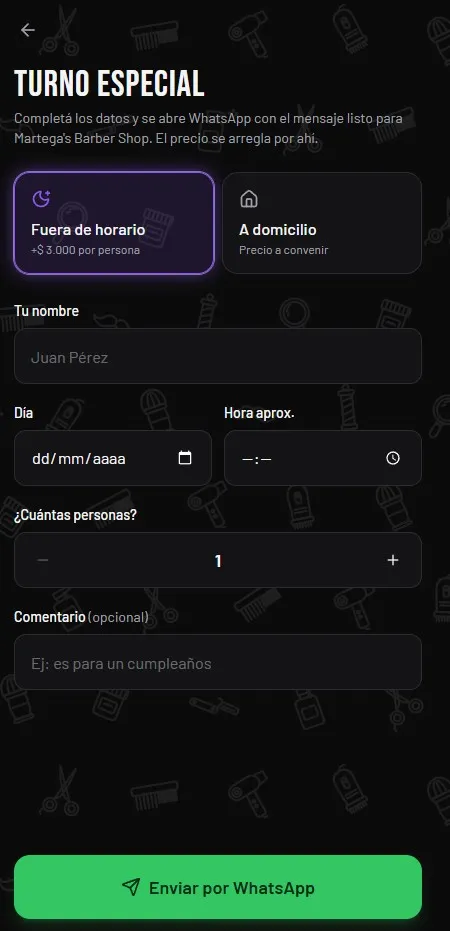Open the Día date field
450x931 pixels.
[x=113, y=458]
